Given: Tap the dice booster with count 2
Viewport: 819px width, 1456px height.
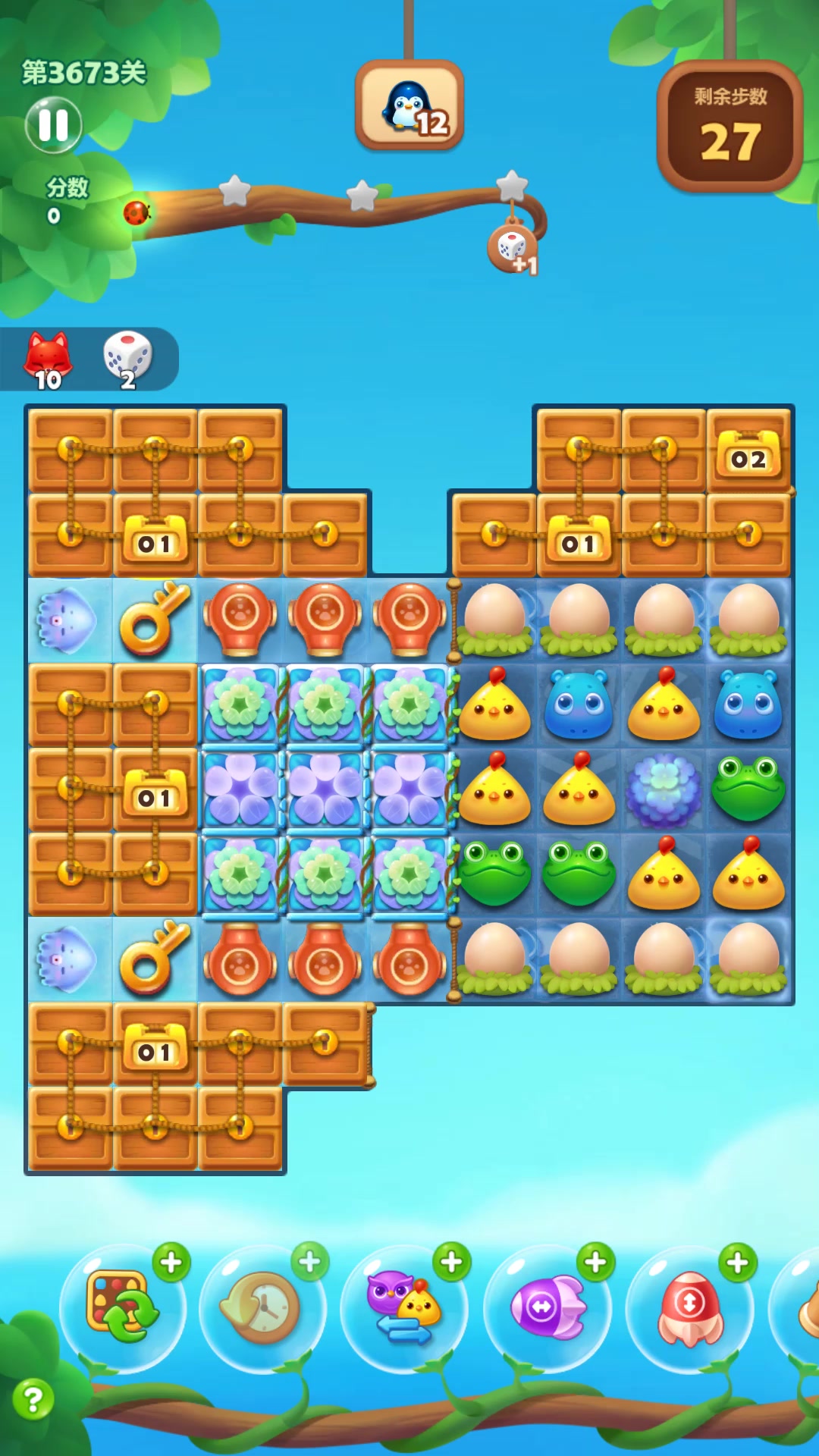Looking at the screenshot, I should click(x=127, y=358).
